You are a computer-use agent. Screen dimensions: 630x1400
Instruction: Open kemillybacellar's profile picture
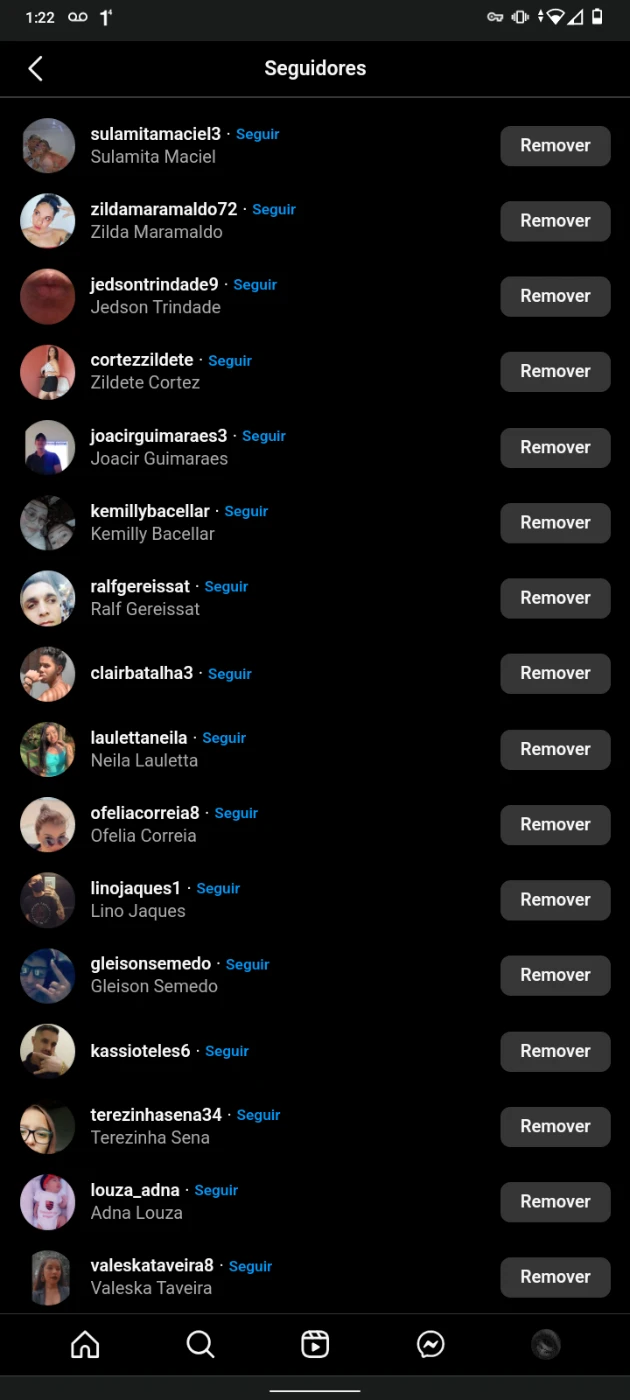click(48, 523)
